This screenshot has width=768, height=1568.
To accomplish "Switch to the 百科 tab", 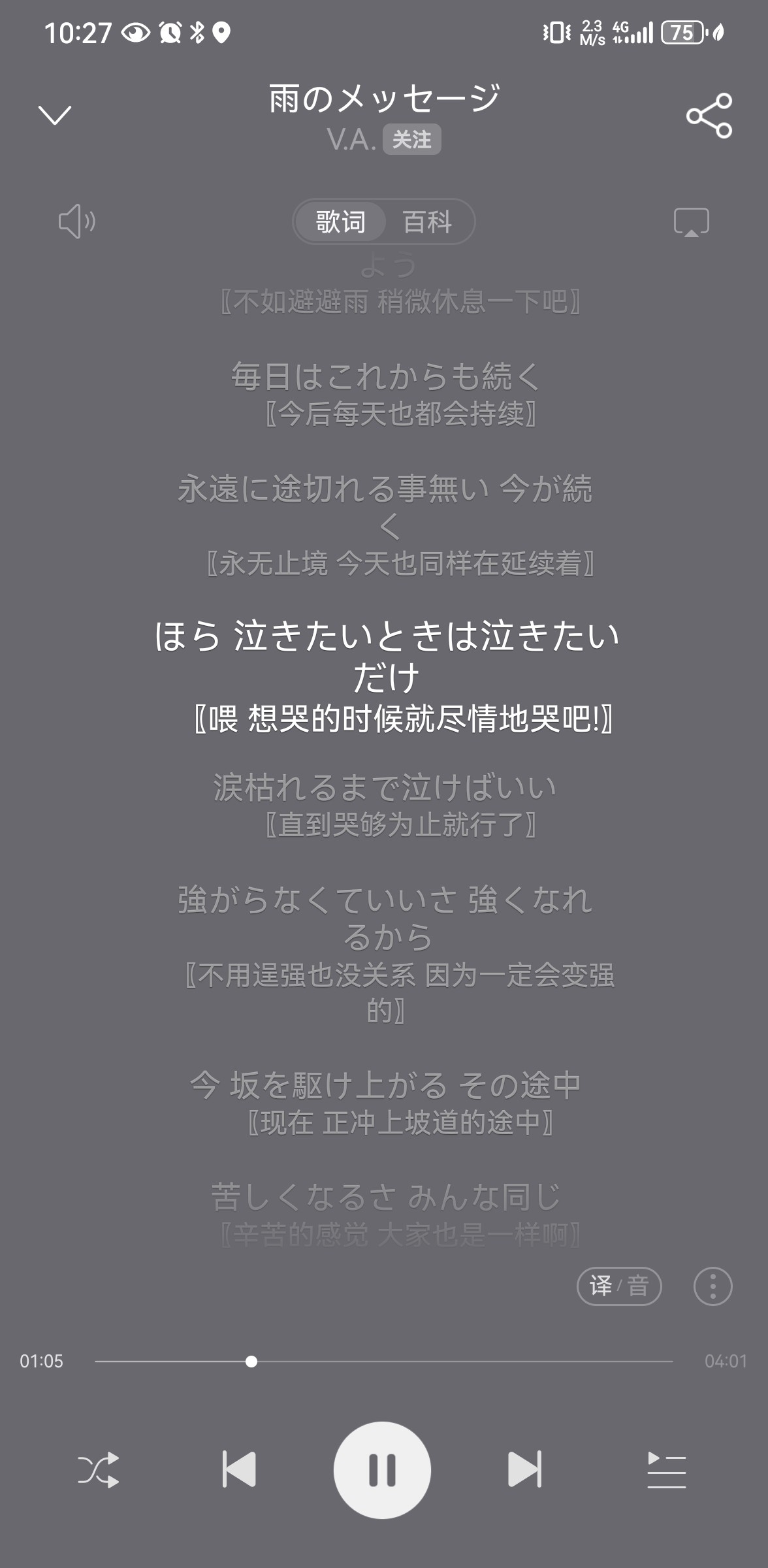I will point(427,221).
